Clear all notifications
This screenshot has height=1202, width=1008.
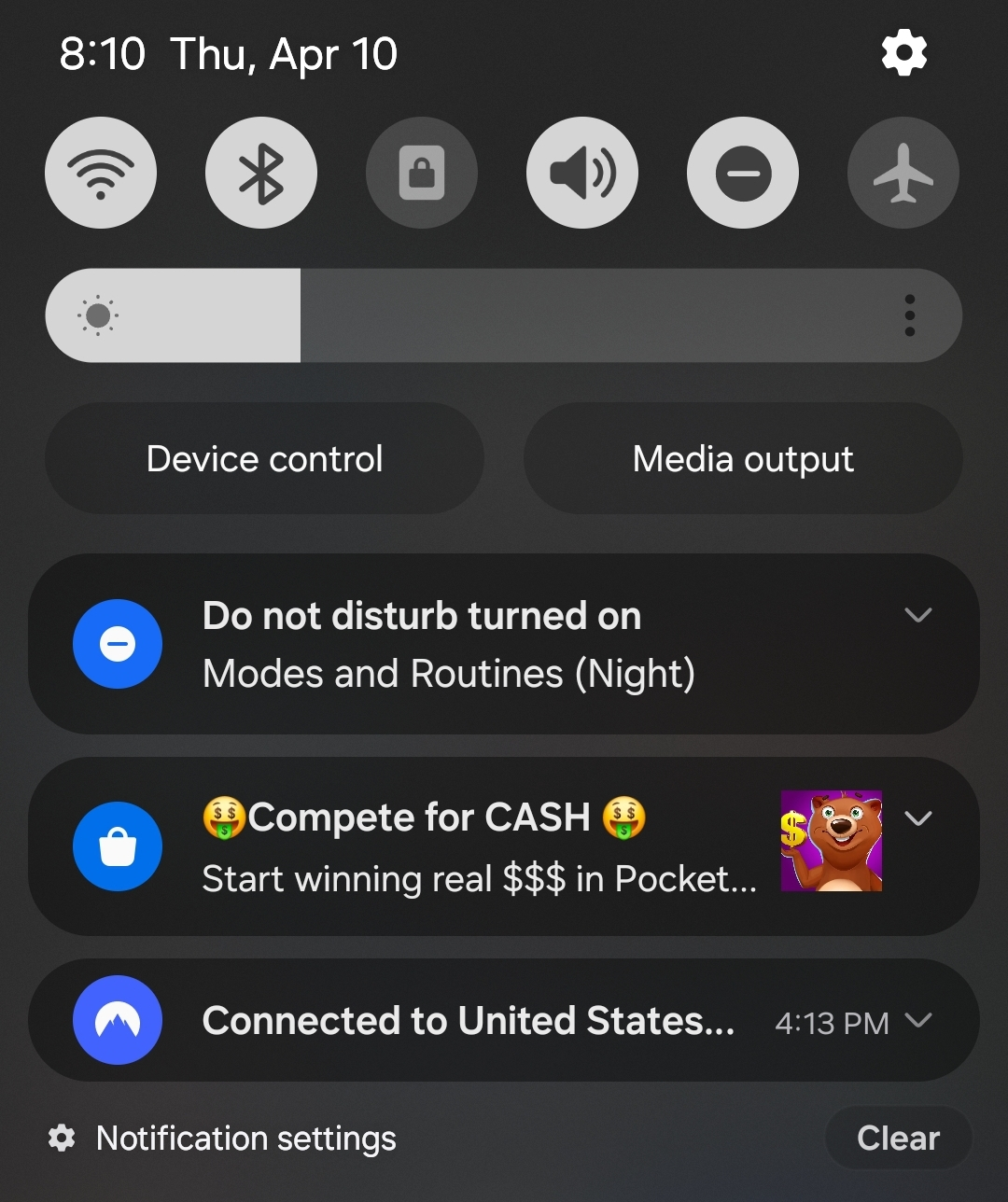coord(898,1139)
